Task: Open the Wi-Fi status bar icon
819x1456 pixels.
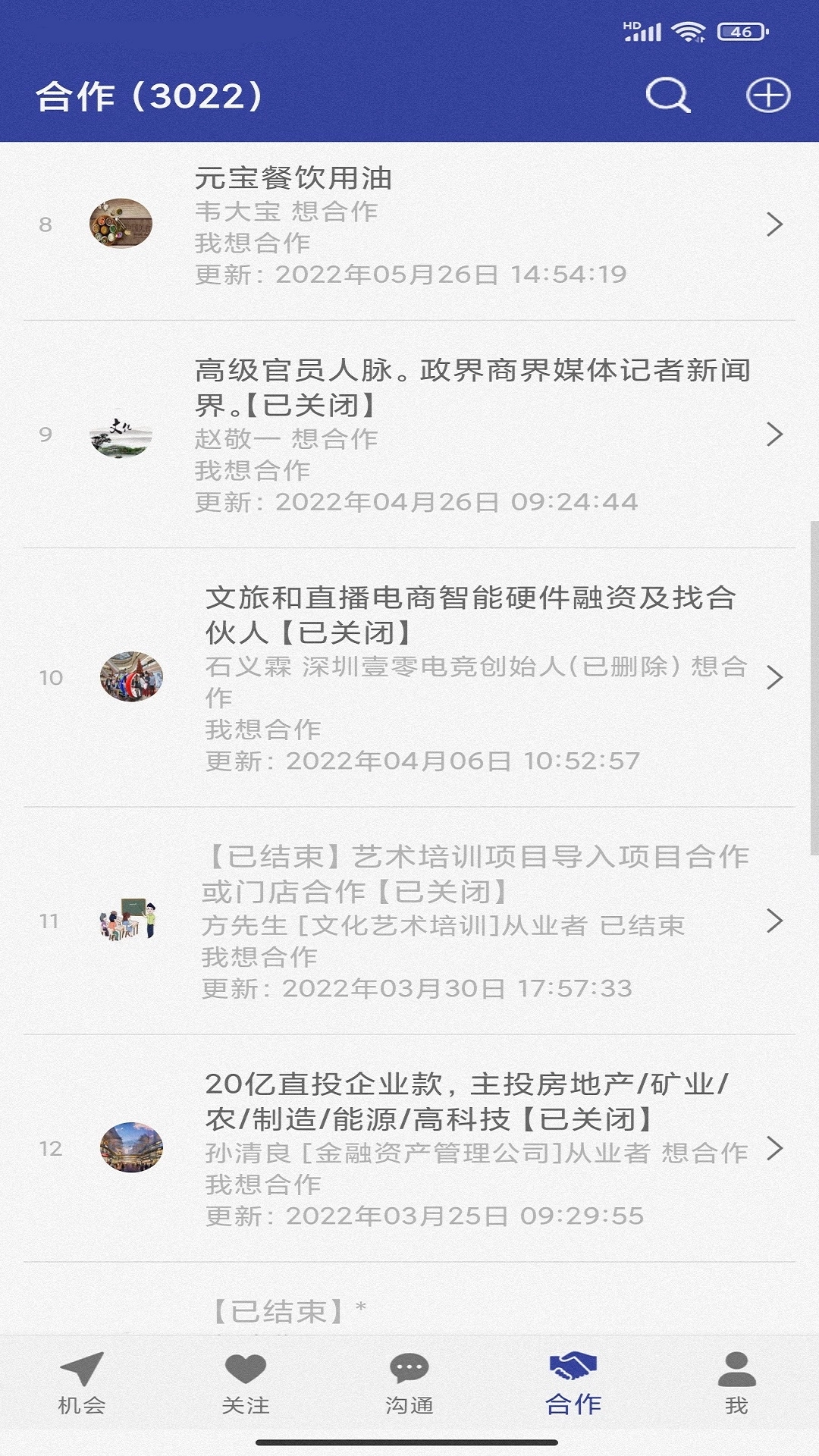Action: coord(689,32)
